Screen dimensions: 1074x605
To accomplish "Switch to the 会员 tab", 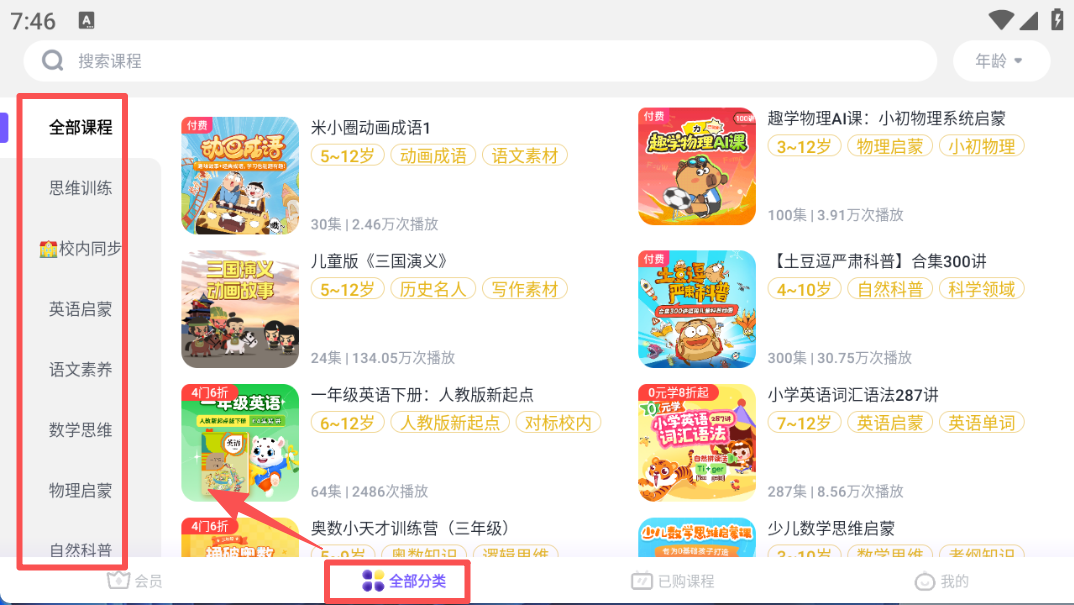I will tap(134, 581).
